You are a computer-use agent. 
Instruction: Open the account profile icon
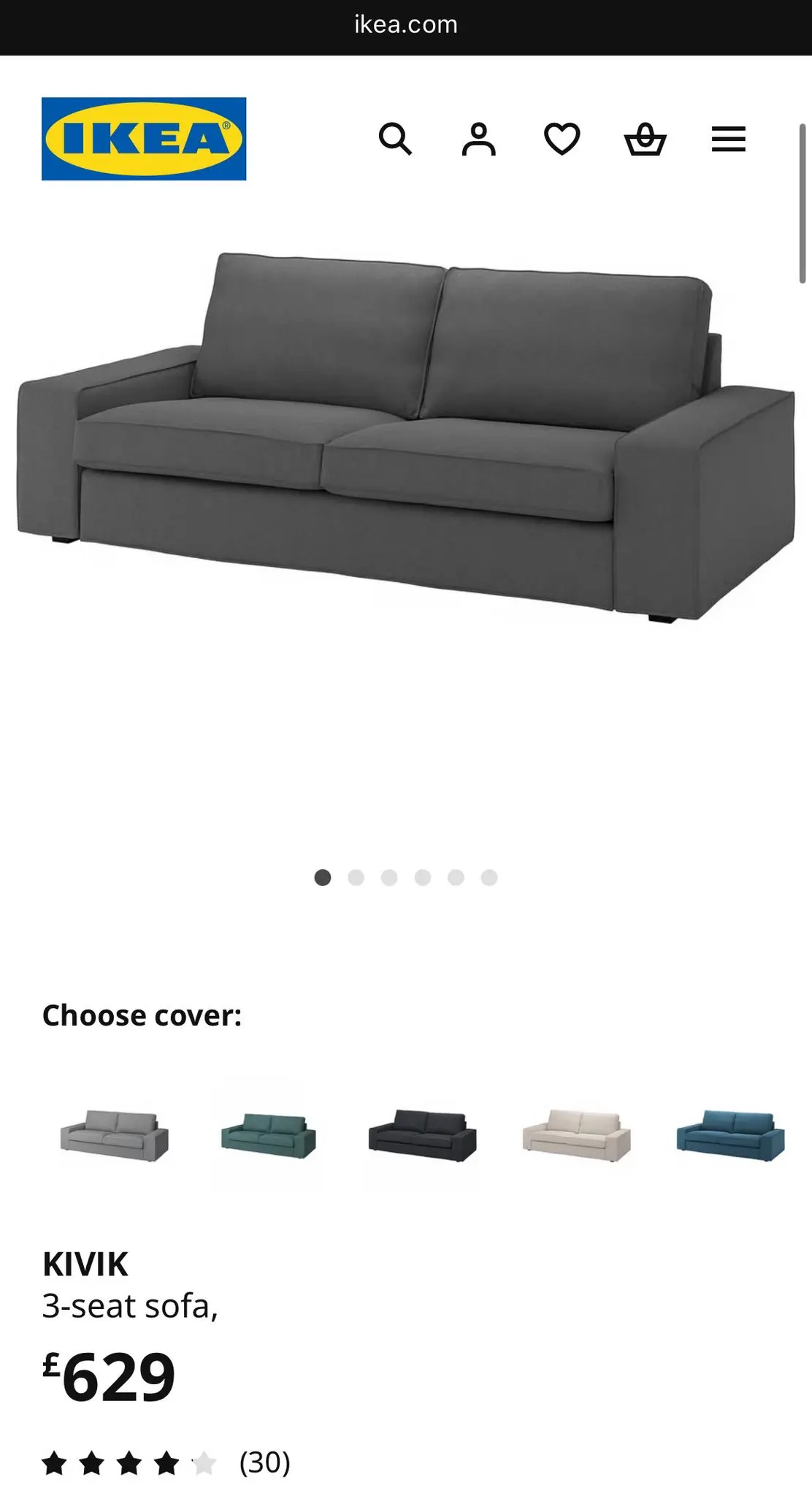[x=478, y=139]
